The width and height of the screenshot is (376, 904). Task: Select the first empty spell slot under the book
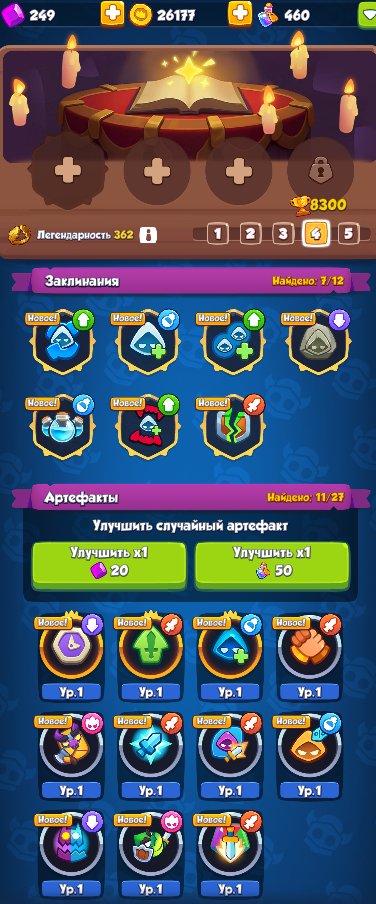pyautogui.click(x=68, y=171)
